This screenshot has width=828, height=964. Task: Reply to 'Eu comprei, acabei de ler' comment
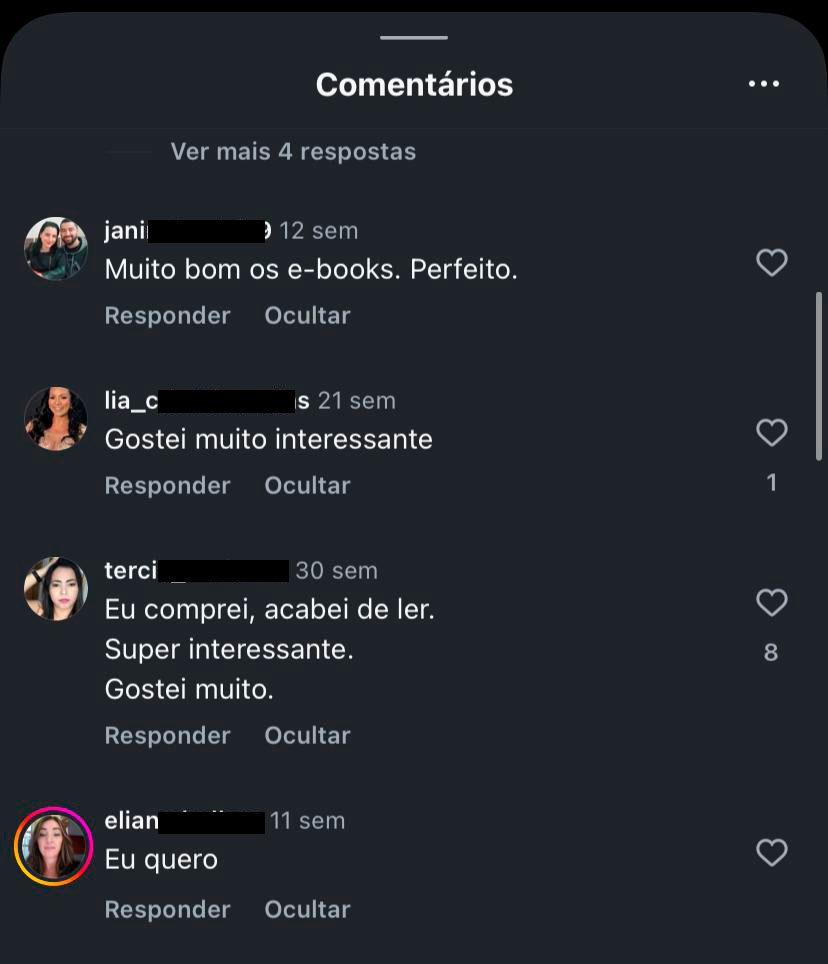pos(167,736)
